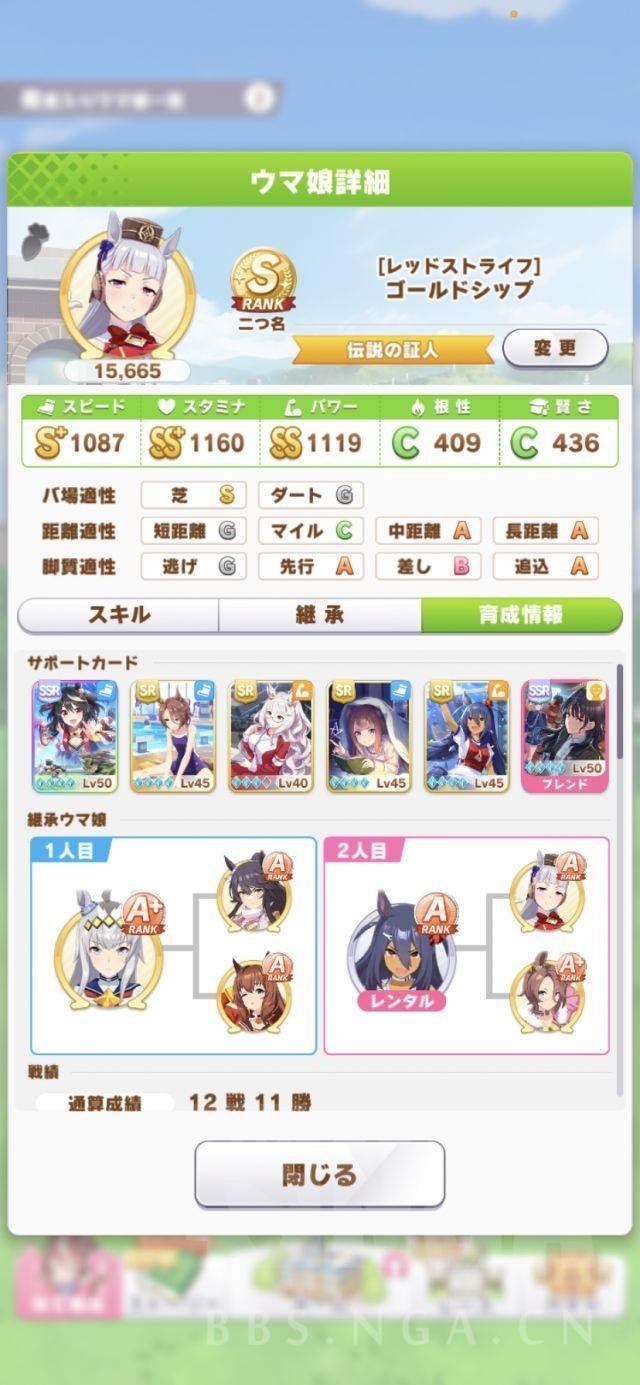This screenshot has height=1385, width=640.
Task: Open the SR Lv40 support card
Action: click(x=271, y=737)
